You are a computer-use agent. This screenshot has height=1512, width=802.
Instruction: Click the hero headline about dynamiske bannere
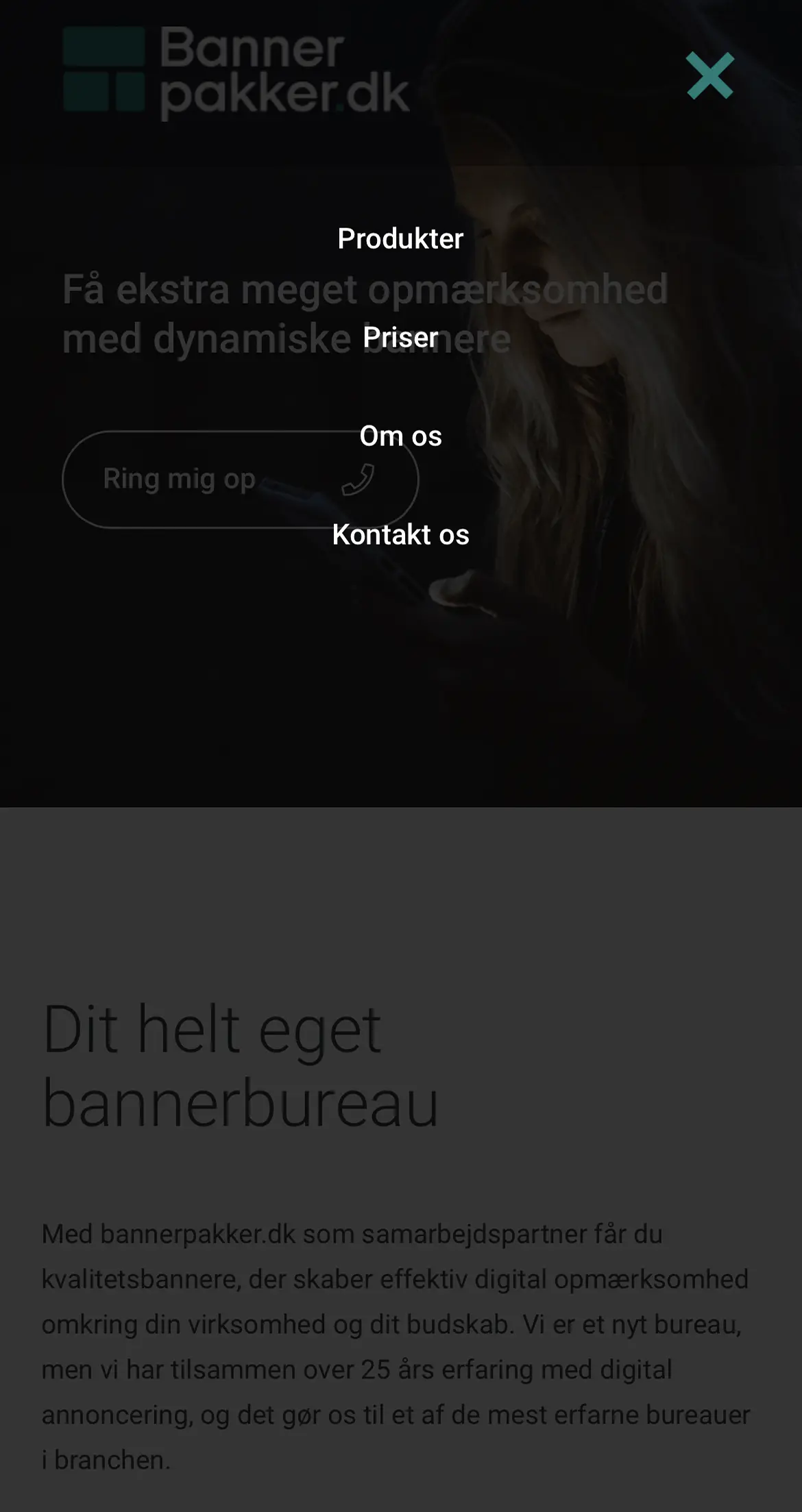(363, 312)
